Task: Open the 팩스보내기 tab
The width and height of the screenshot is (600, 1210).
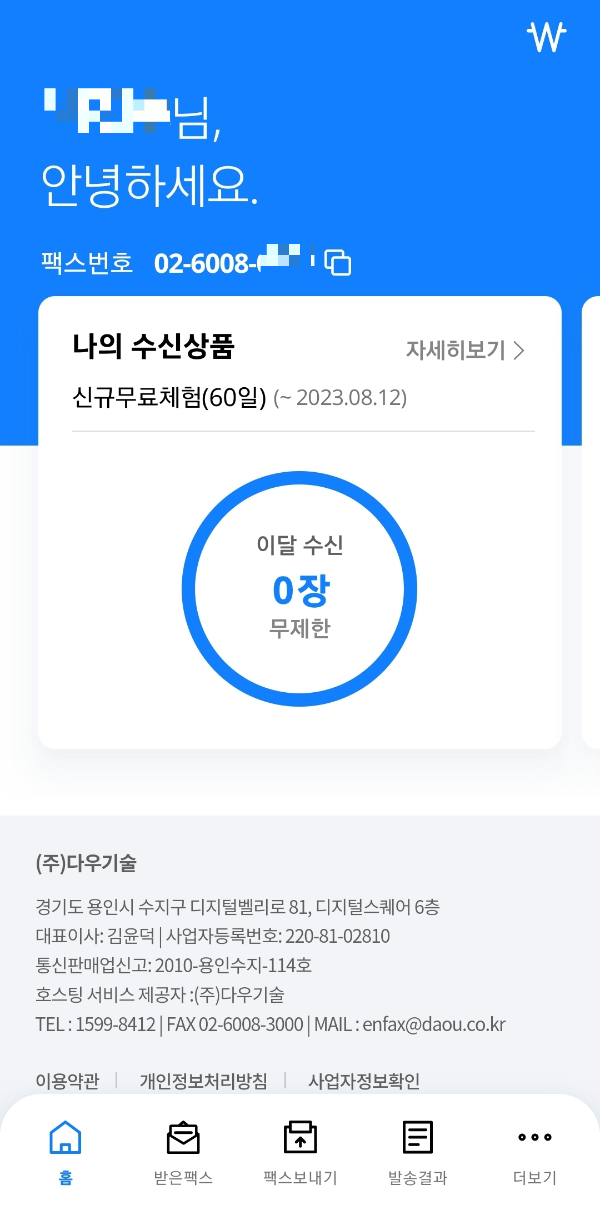Action: click(x=300, y=1152)
